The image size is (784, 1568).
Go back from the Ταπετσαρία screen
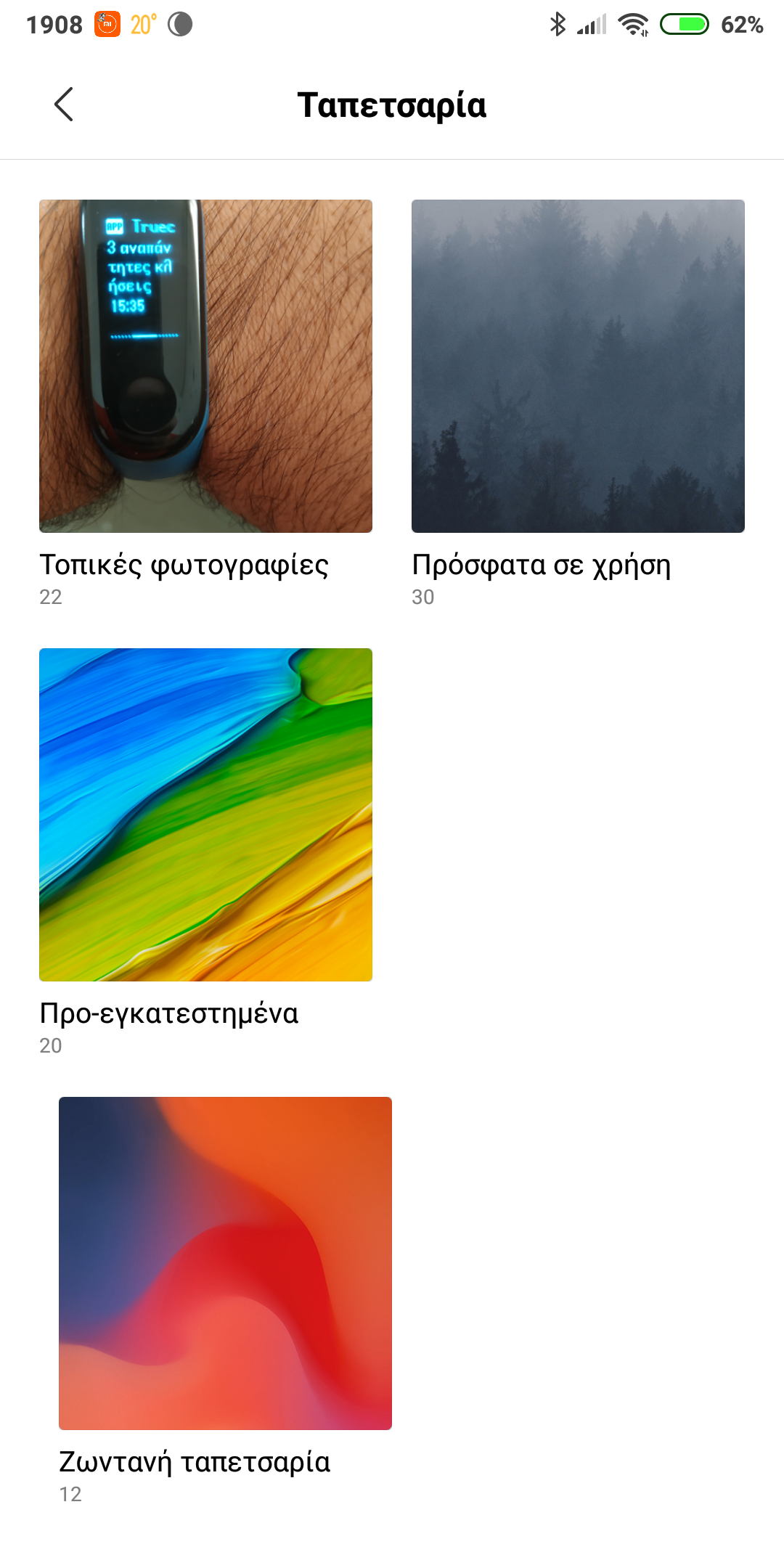click(64, 105)
